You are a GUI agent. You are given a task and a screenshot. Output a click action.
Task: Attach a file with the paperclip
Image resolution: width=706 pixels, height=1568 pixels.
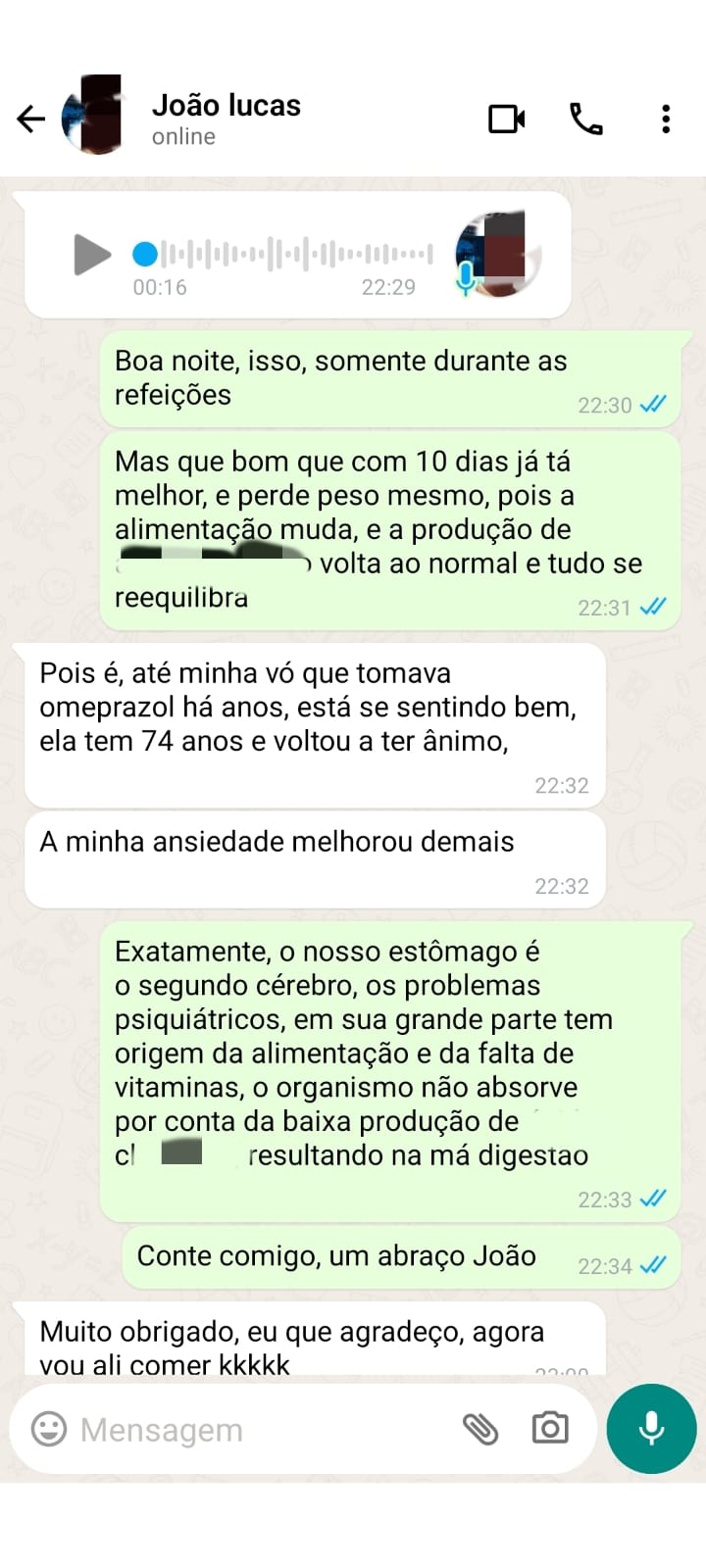(480, 1429)
